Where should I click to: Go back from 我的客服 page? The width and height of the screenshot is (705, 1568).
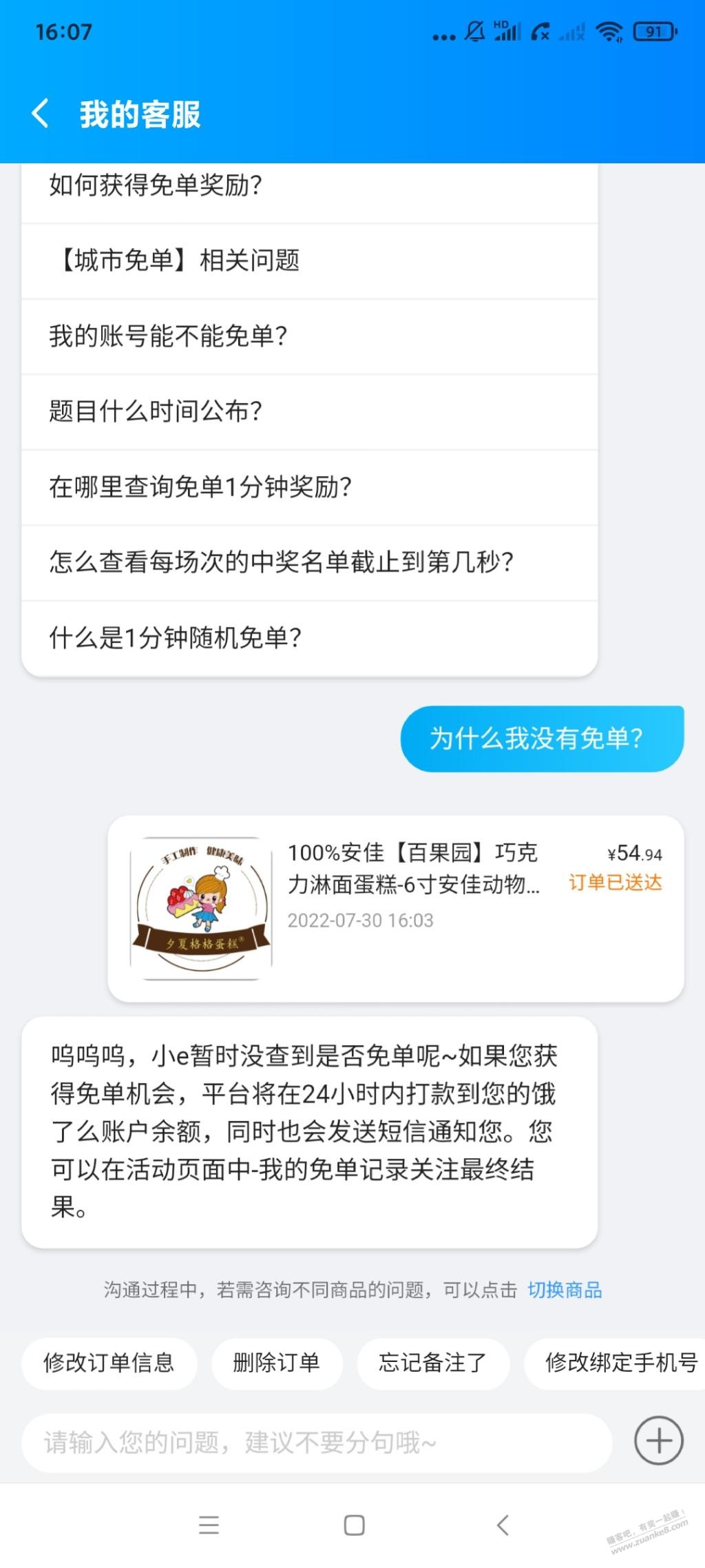point(41,114)
